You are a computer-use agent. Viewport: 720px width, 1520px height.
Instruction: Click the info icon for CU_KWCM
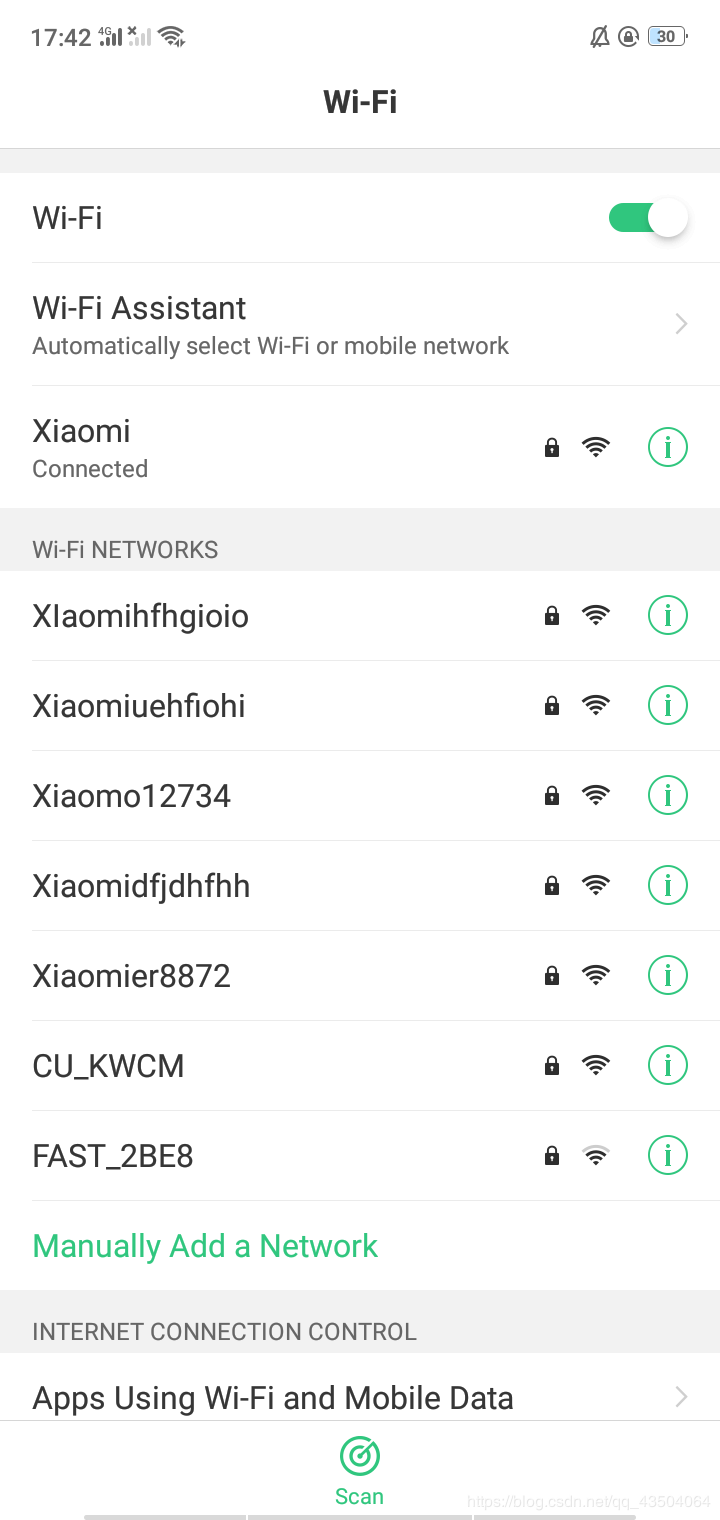pos(667,1065)
